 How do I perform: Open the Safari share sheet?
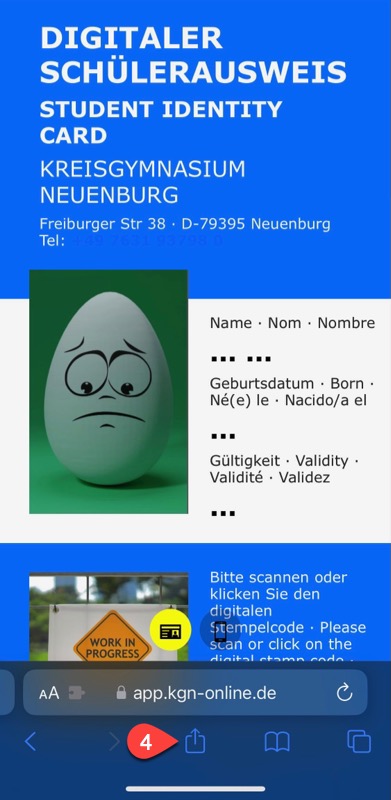195,741
